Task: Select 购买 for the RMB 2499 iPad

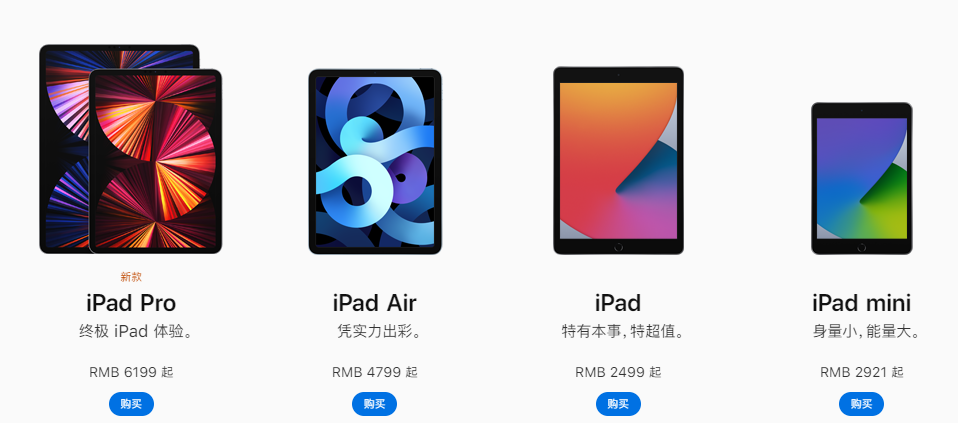Action: 618,404
